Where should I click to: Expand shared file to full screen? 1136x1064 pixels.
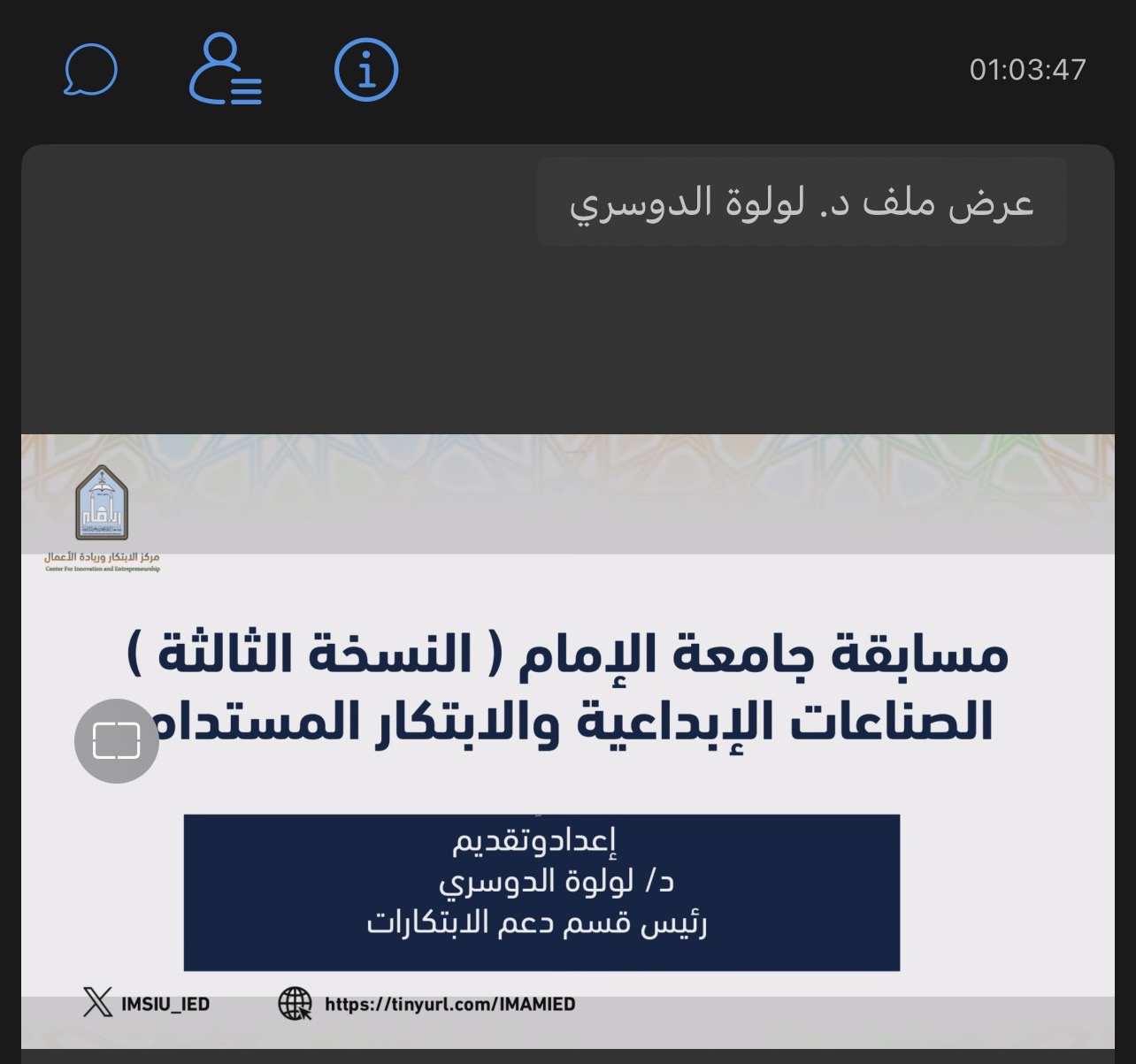tap(117, 741)
